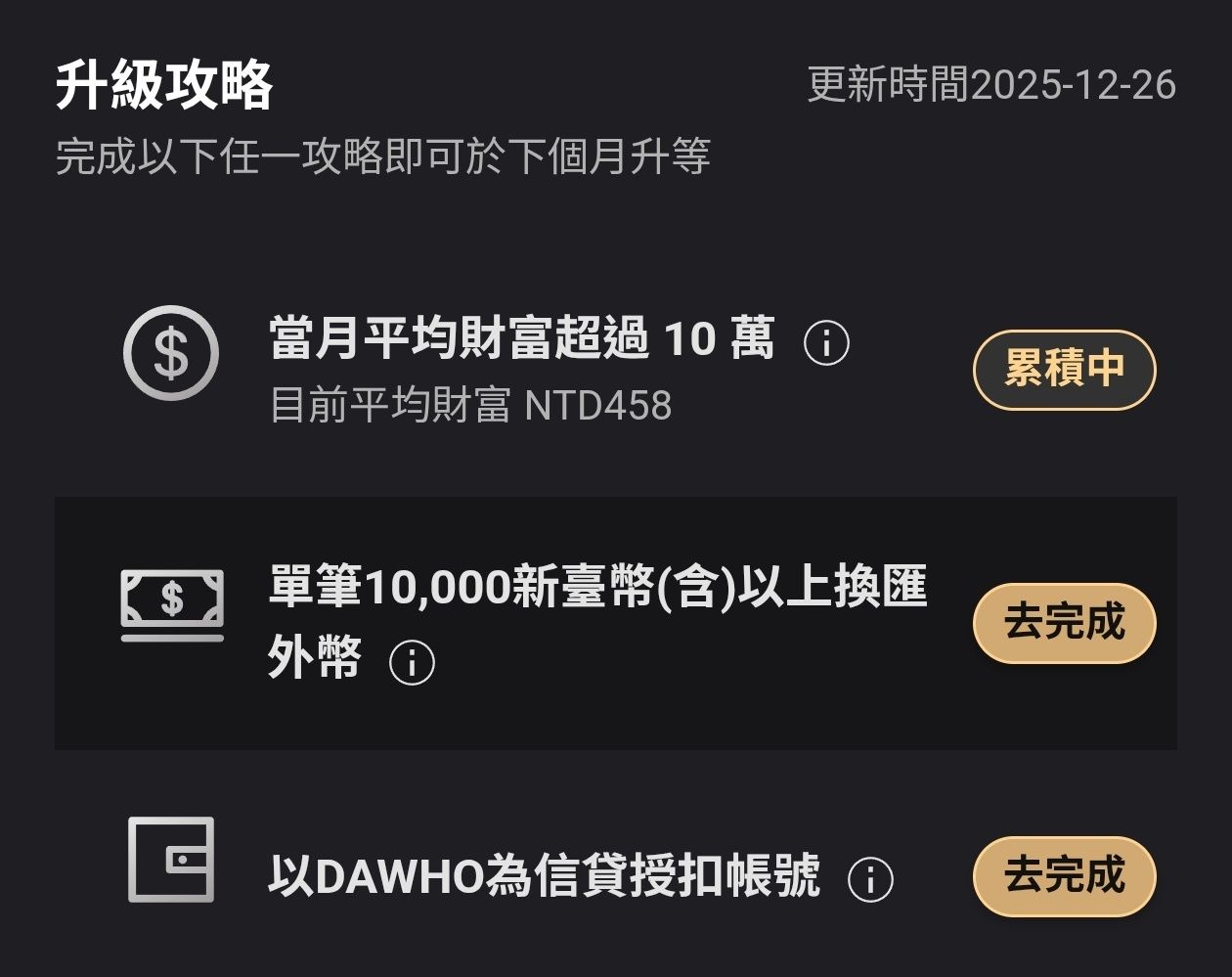Tap 去完成 for 以DAWHO為信貸授扣帳號

(x=1064, y=876)
